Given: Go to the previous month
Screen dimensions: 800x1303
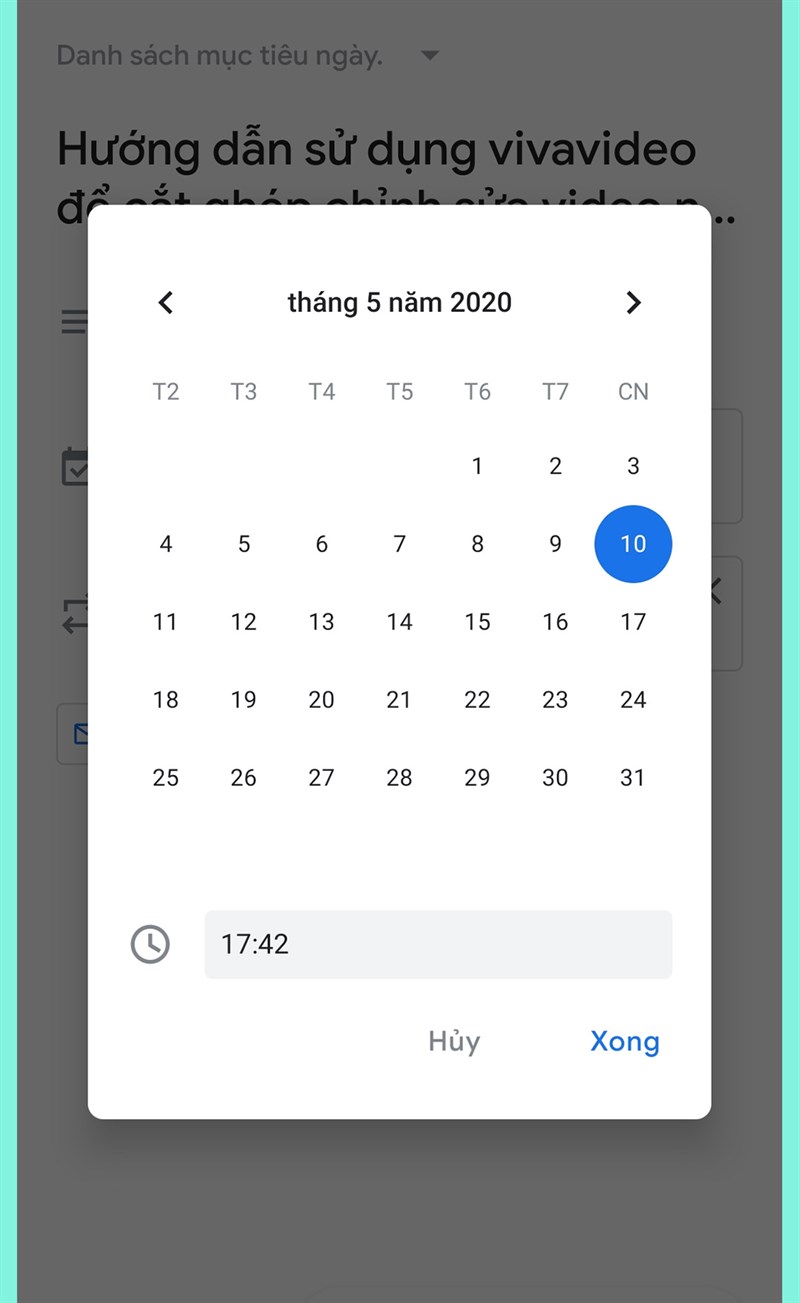Looking at the screenshot, I should pyautogui.click(x=166, y=302).
